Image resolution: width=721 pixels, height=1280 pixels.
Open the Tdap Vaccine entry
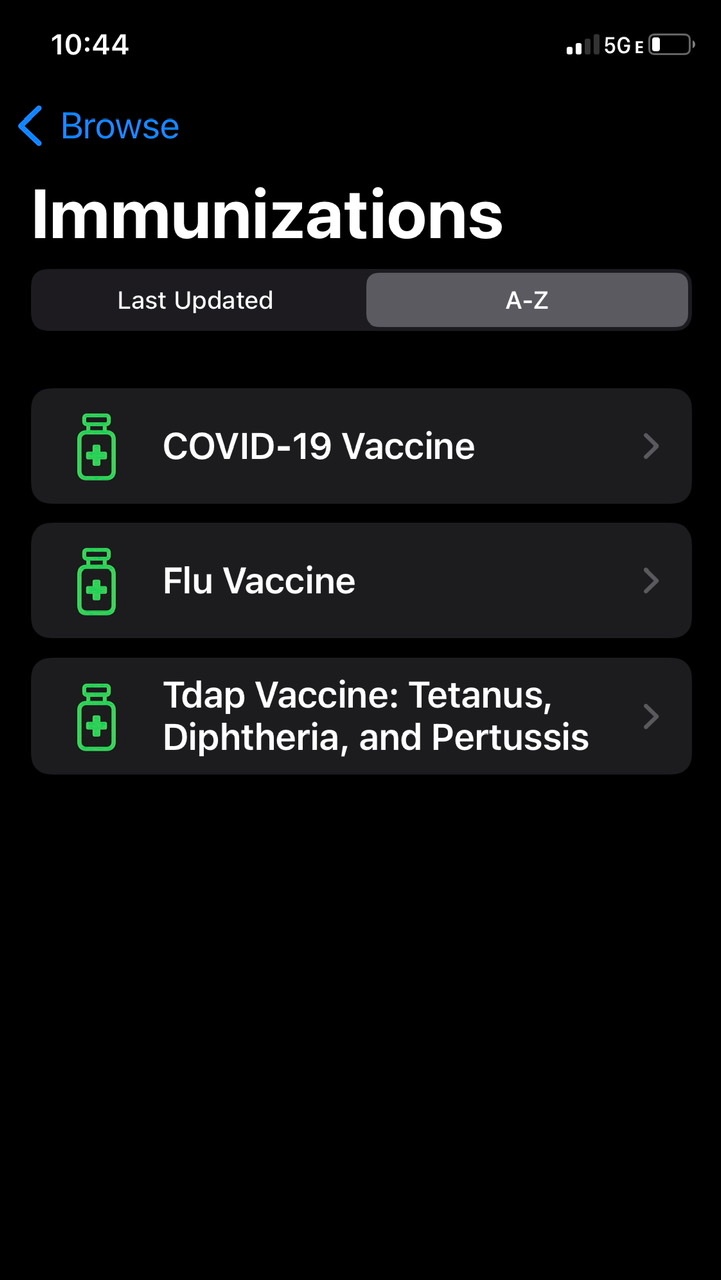point(361,716)
